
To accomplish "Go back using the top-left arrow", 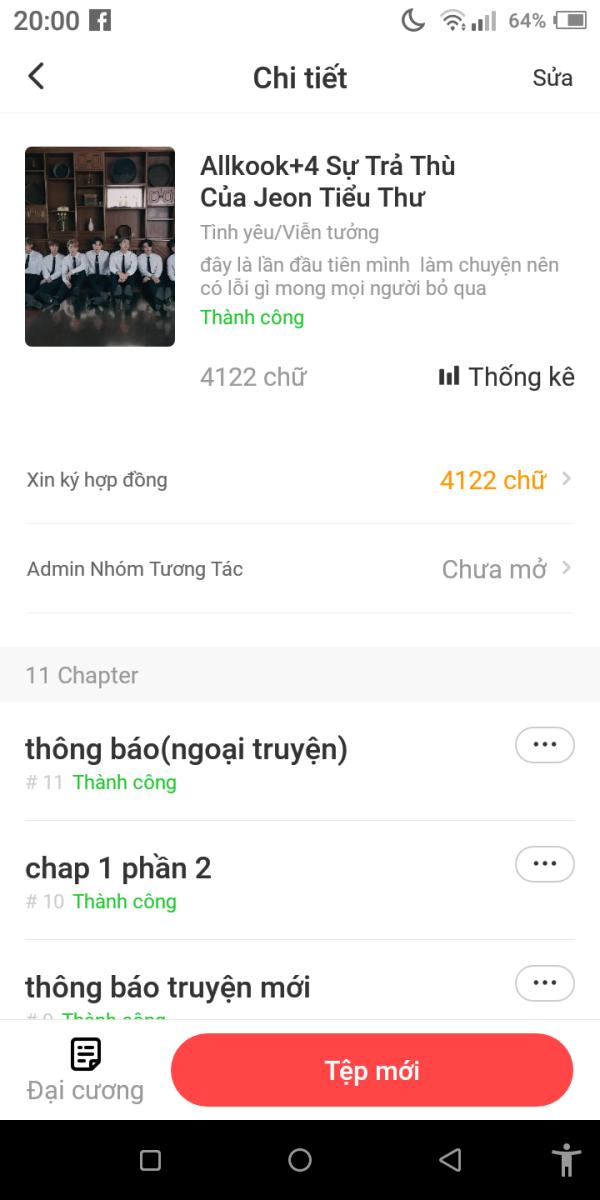I will [36, 76].
